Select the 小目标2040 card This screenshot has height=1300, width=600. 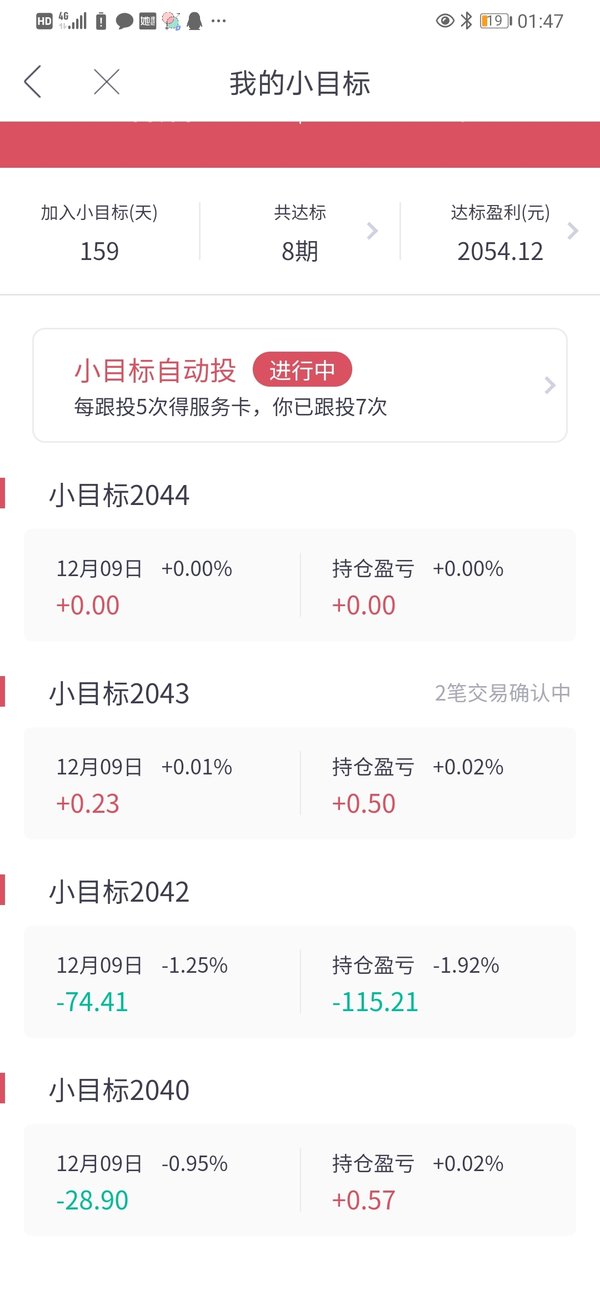300,1180
